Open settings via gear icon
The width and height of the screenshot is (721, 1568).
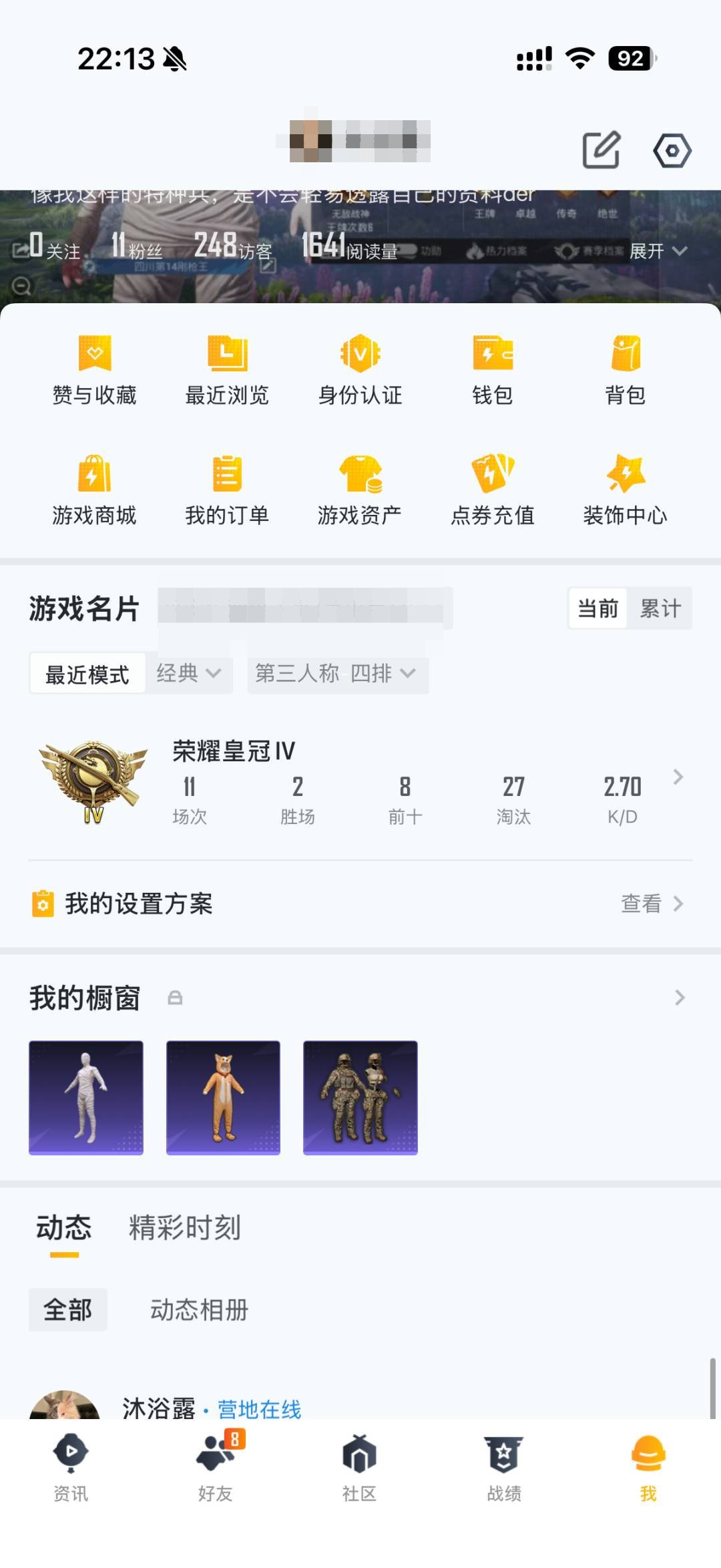click(674, 150)
